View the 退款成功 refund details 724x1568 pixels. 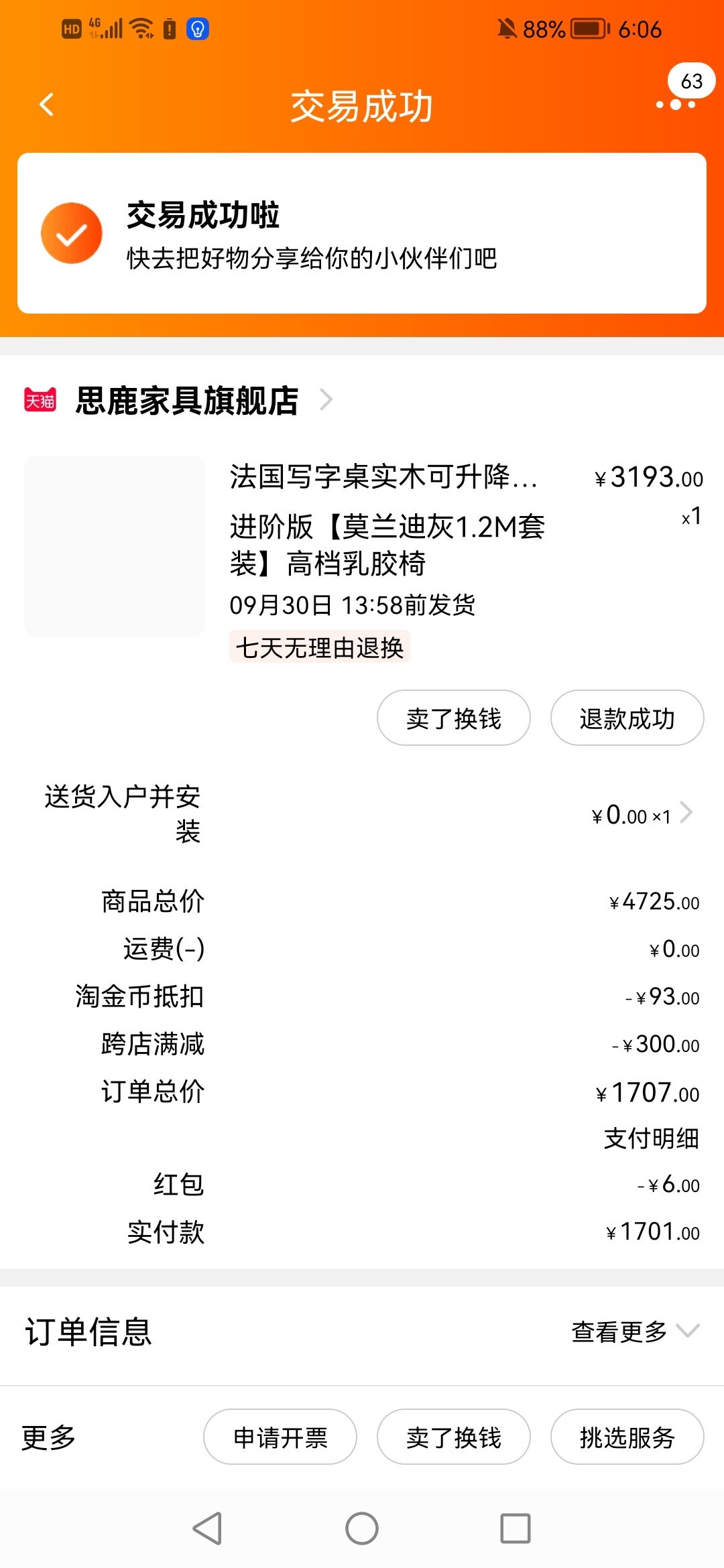pyautogui.click(x=627, y=718)
